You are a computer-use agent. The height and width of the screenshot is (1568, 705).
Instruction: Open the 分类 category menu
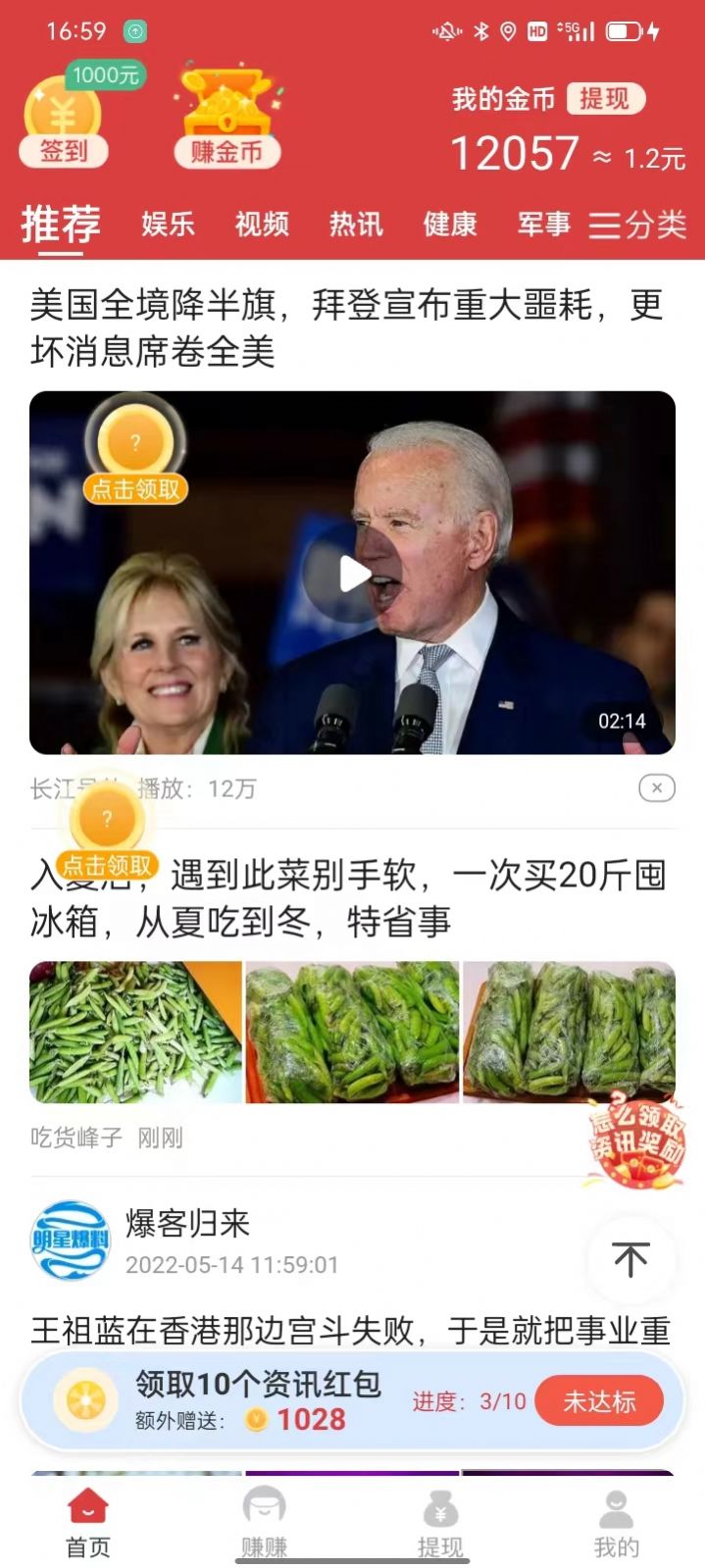[637, 226]
